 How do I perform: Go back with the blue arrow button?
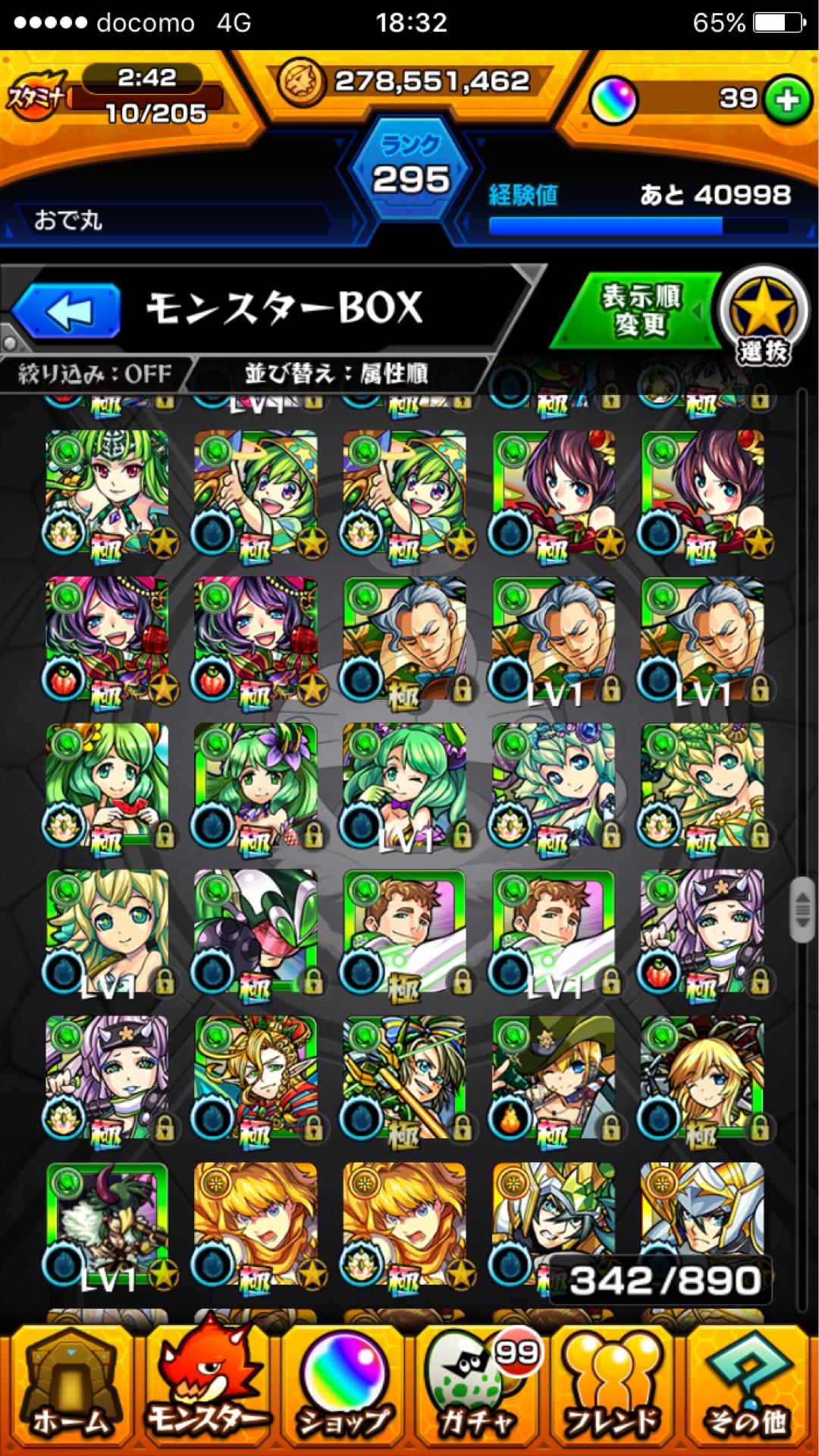point(67,310)
